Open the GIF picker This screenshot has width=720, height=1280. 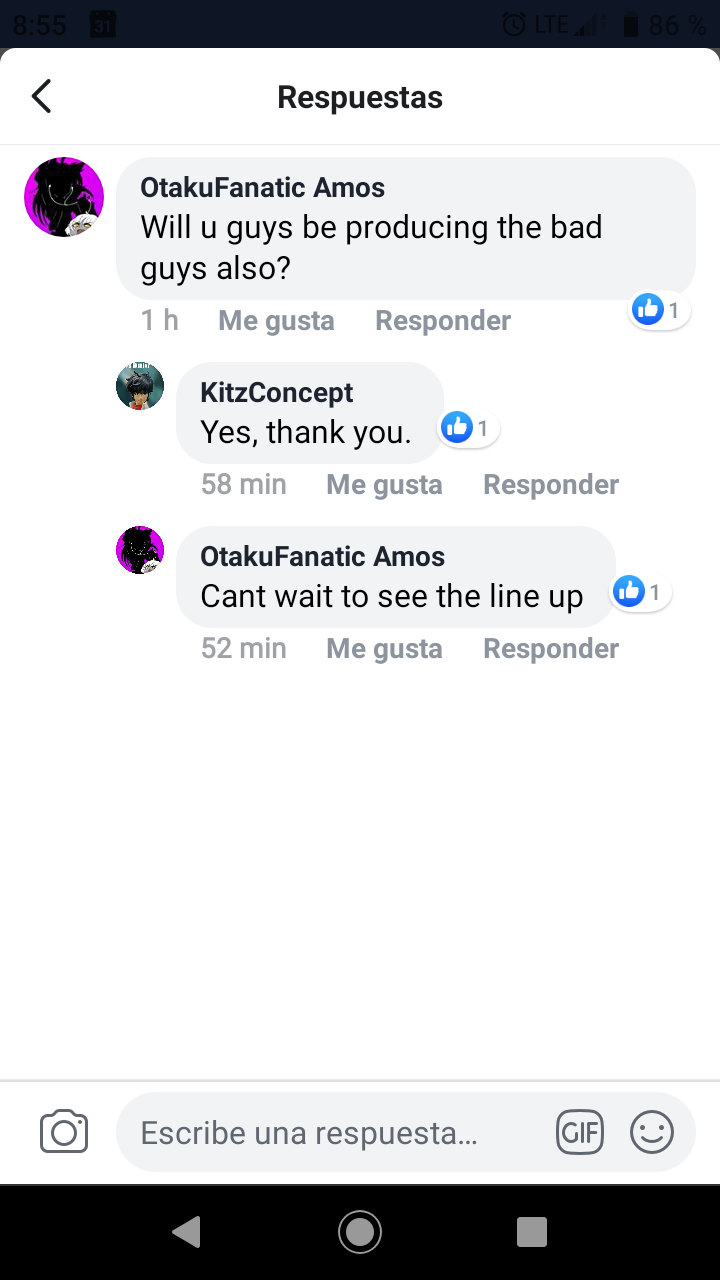tap(580, 1133)
